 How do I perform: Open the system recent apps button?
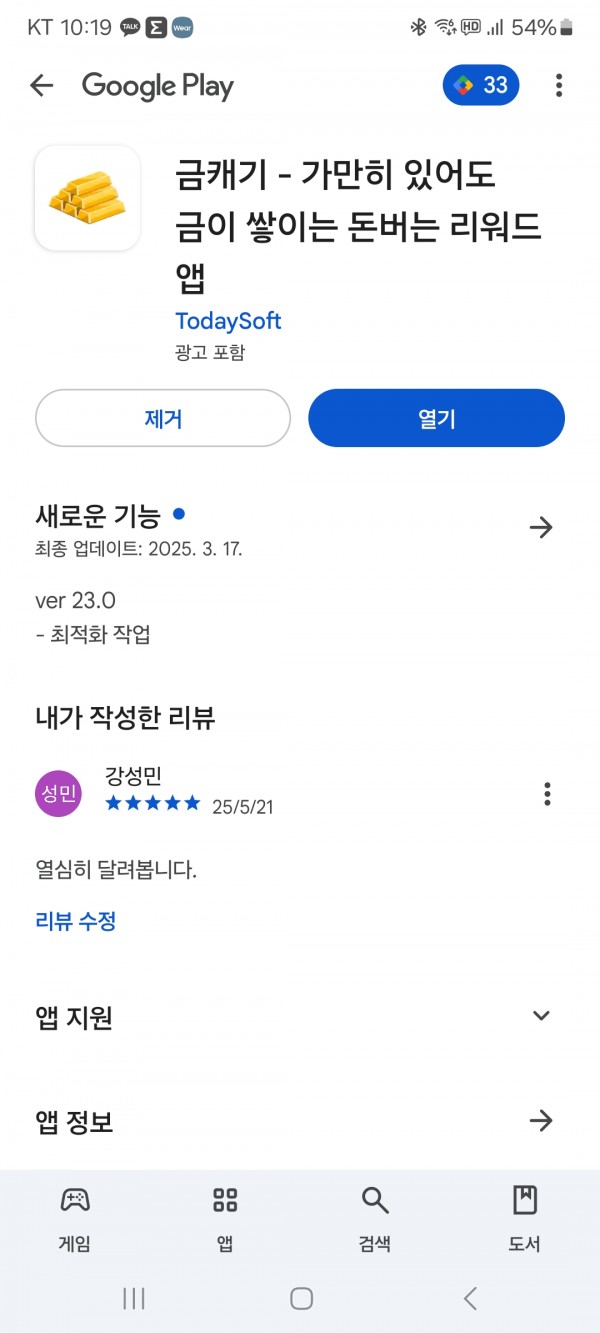pos(134,1298)
